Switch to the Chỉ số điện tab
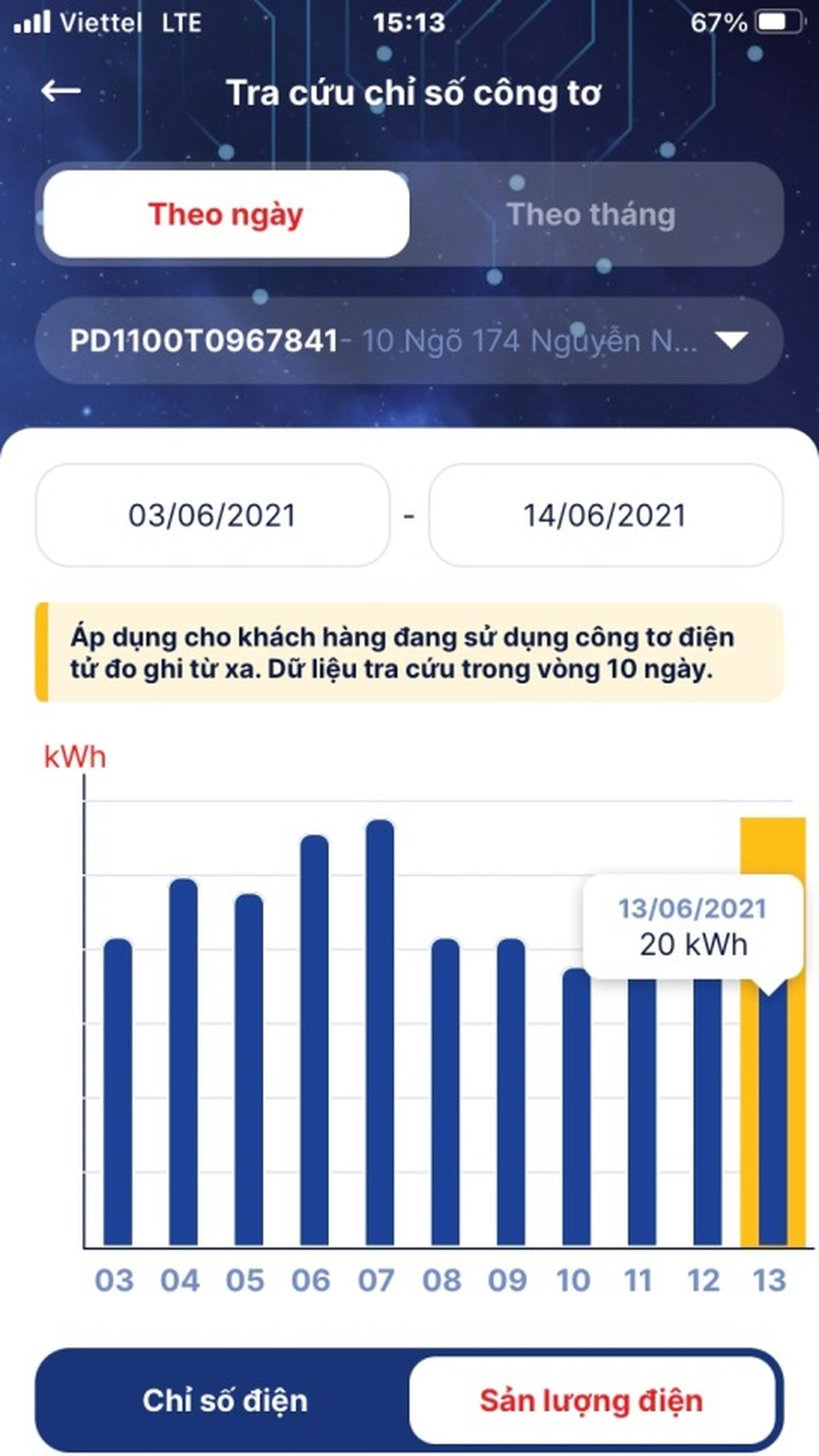This screenshot has width=819, height=1456. pos(225,1400)
